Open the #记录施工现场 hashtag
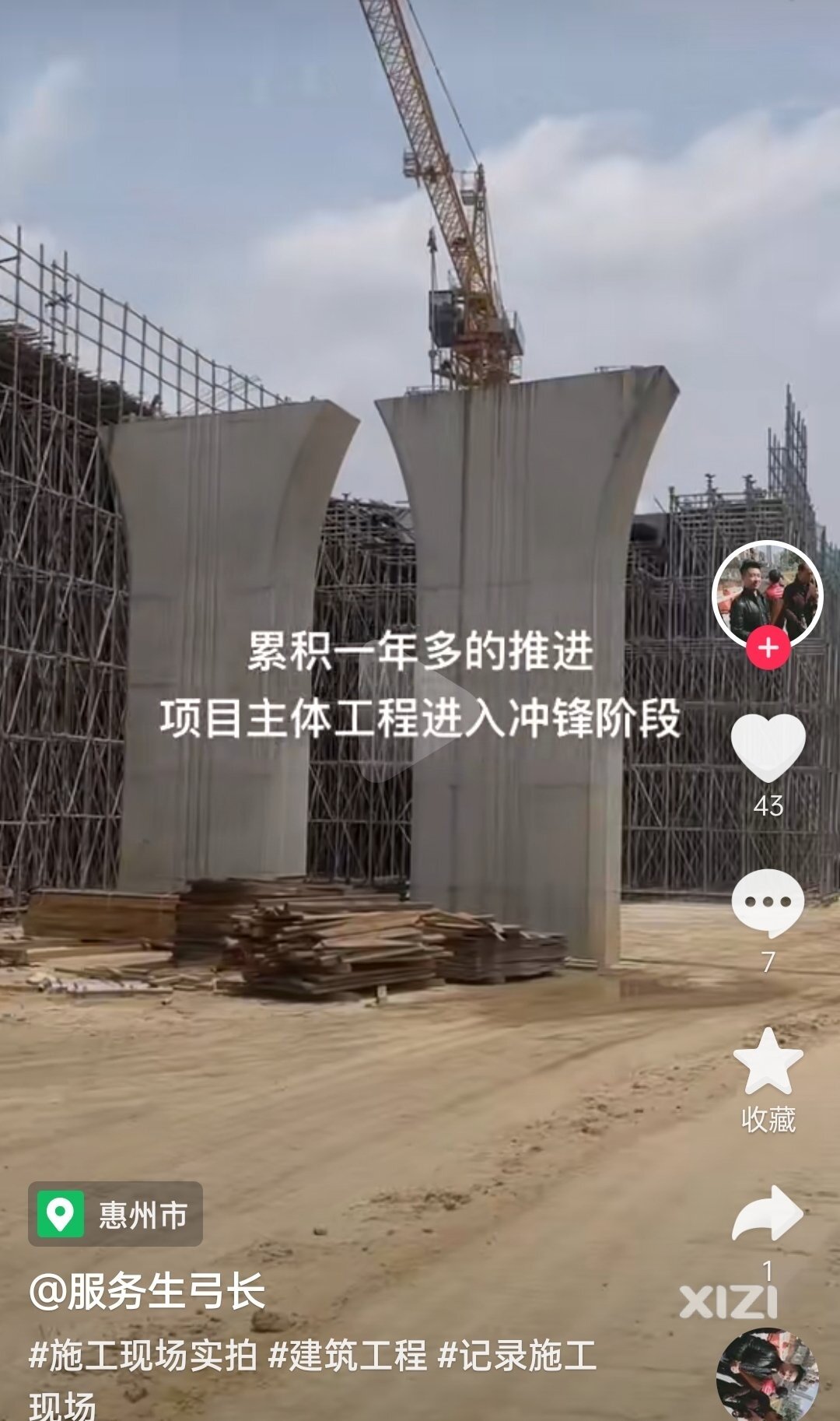The height and width of the screenshot is (1421, 840). pos(517,1355)
